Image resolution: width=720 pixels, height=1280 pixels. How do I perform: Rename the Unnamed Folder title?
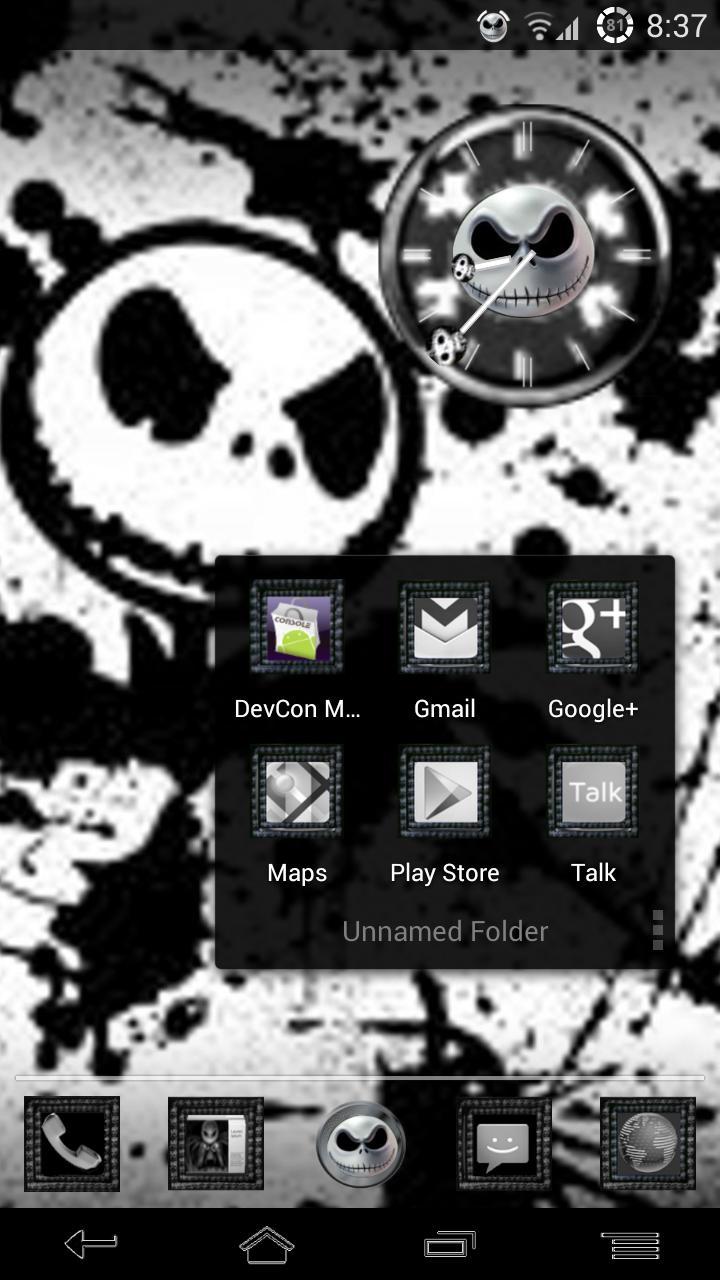coord(444,931)
